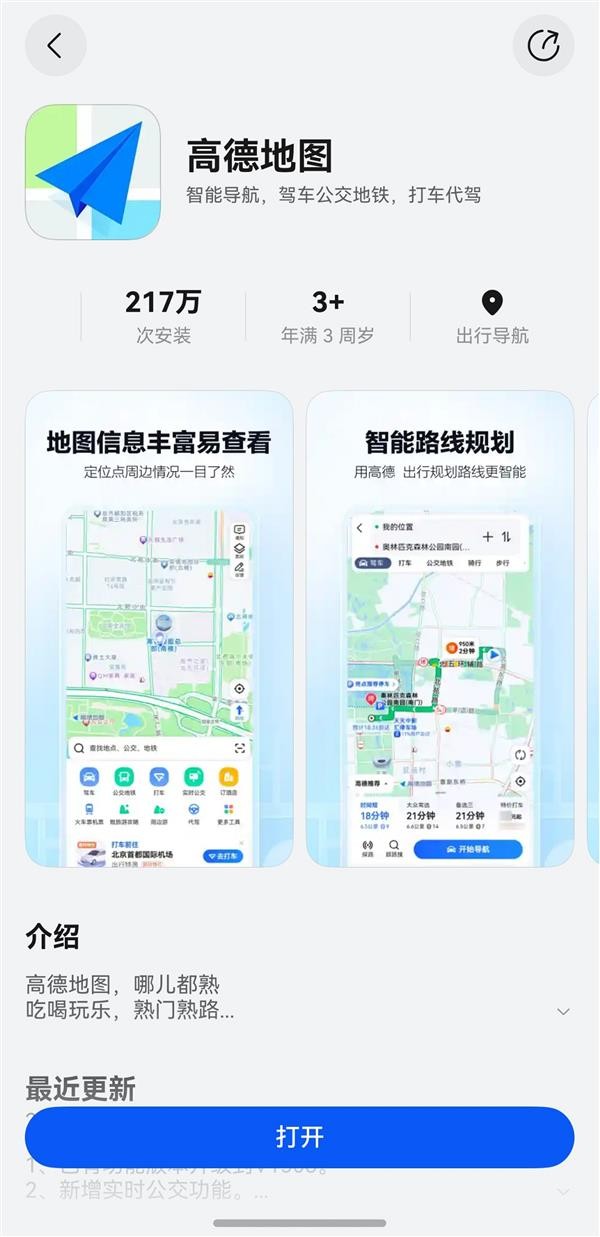Open the 地图信息丰富易查看 screenshot

(159, 630)
